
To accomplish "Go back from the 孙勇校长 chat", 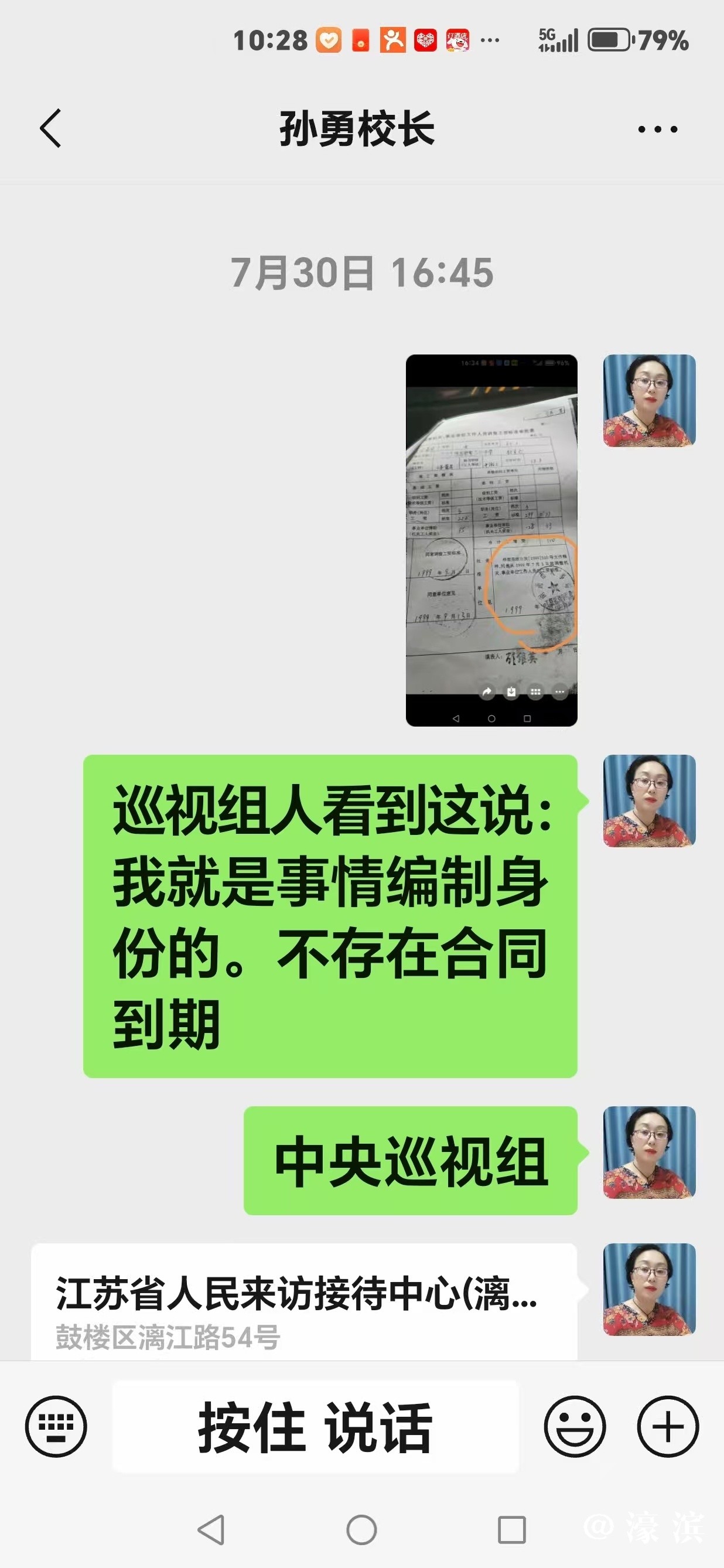I will click(50, 128).
